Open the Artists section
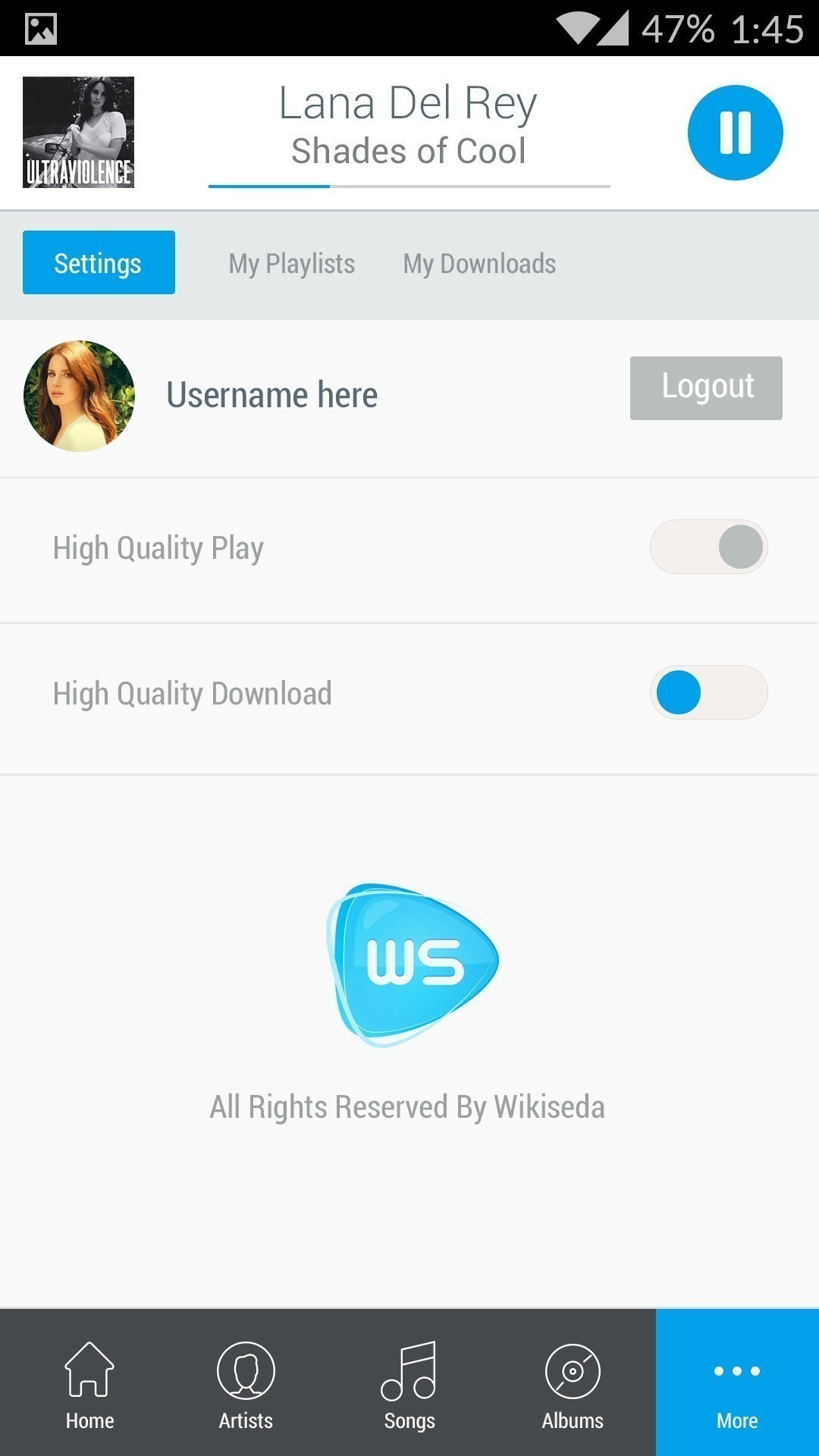819x1456 pixels. (x=245, y=1384)
